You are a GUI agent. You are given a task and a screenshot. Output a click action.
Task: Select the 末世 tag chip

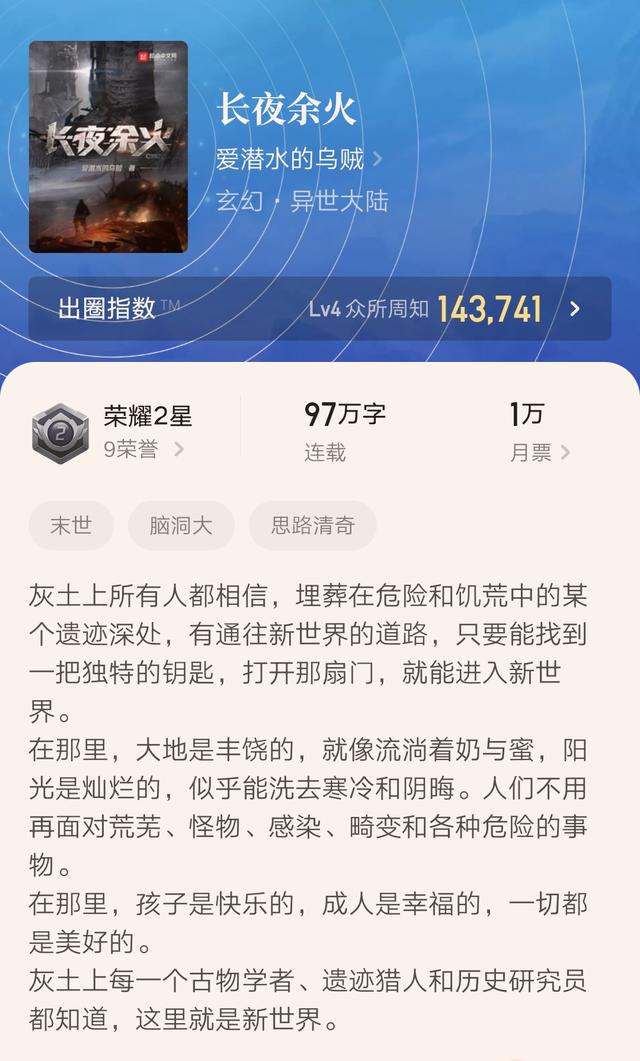[x=71, y=525]
